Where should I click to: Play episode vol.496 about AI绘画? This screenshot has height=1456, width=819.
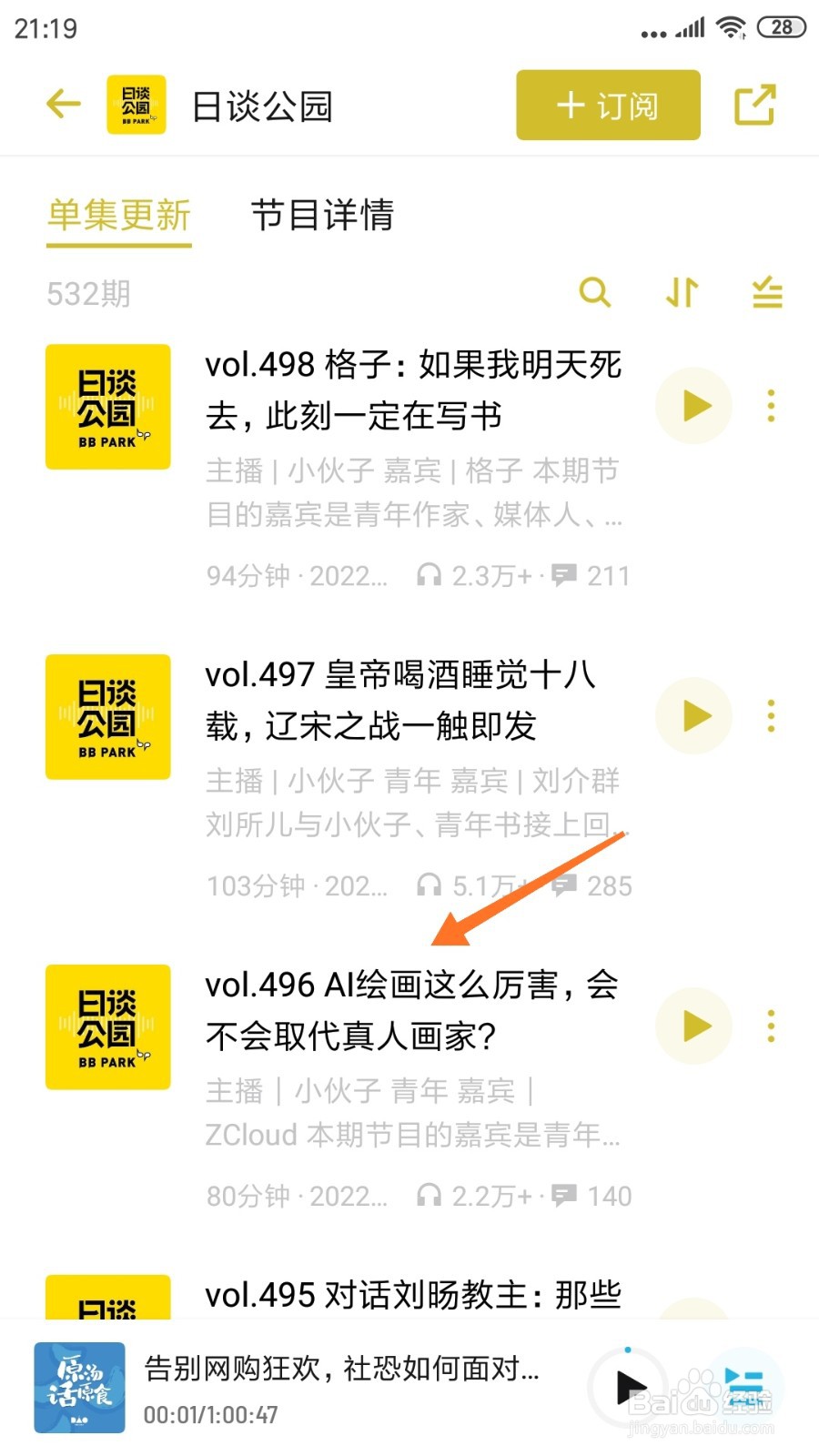693,1026
